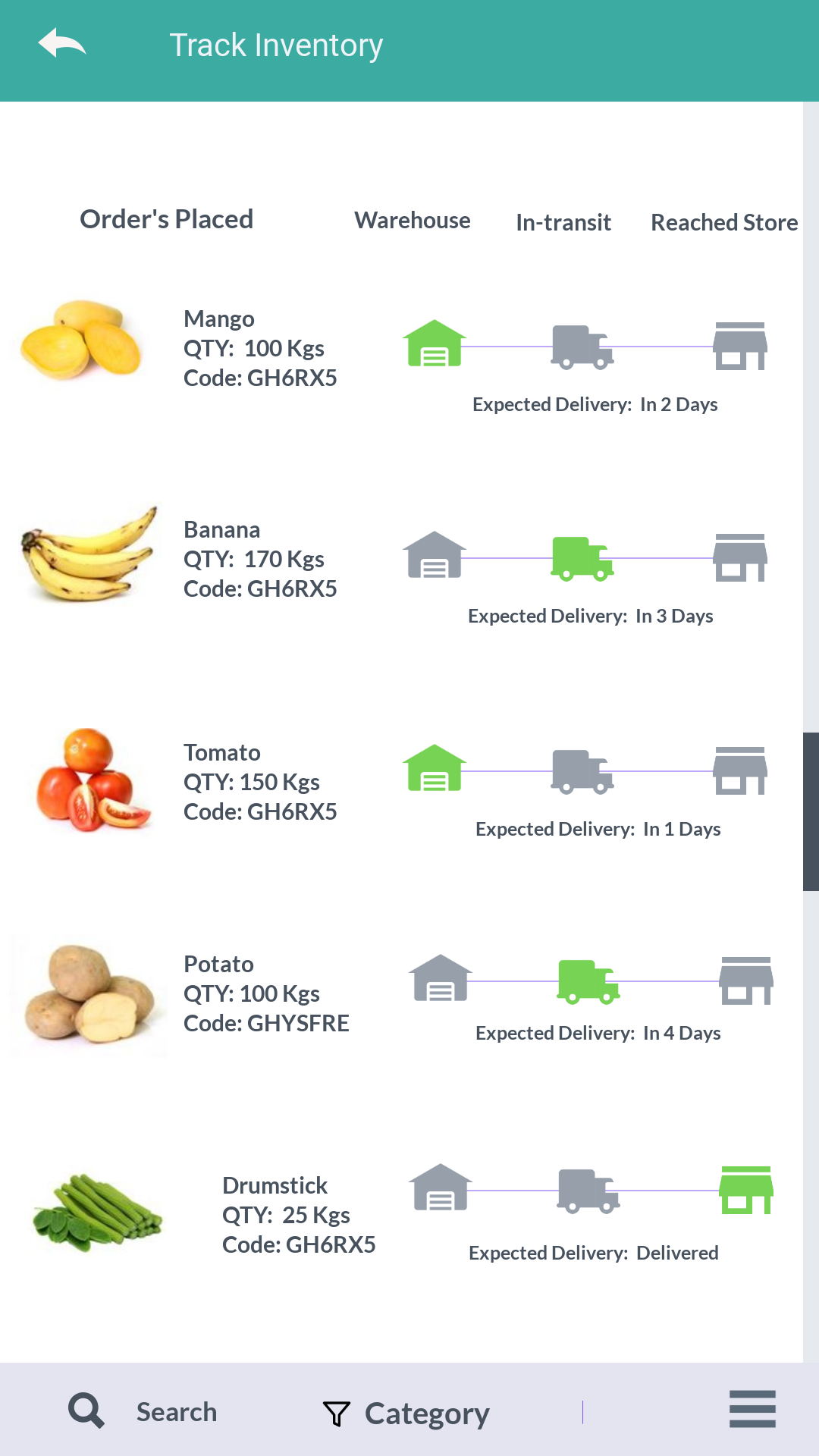Image resolution: width=819 pixels, height=1456 pixels.
Task: Click the Warehouse column header
Action: pos(412,221)
